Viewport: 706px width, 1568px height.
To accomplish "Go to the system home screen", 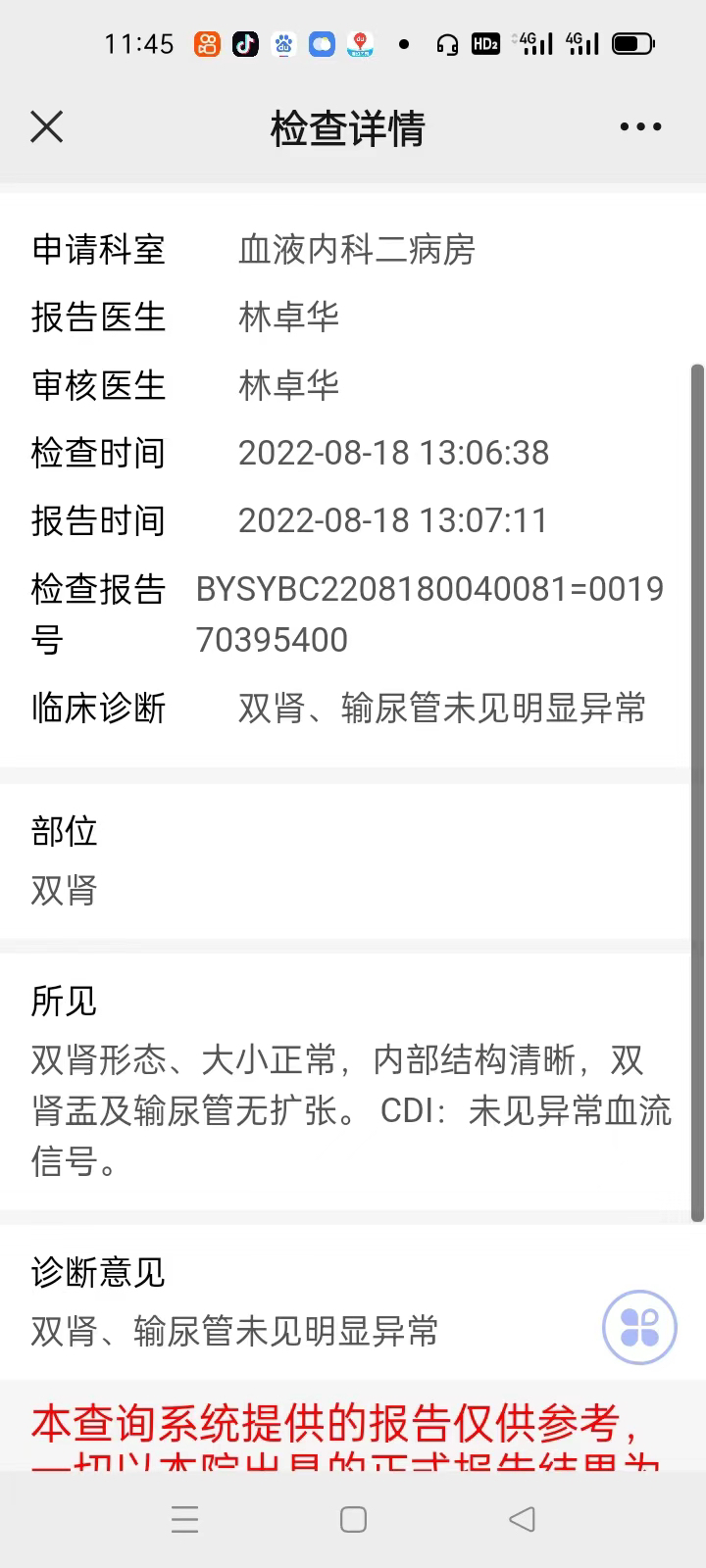I will point(353,1520).
